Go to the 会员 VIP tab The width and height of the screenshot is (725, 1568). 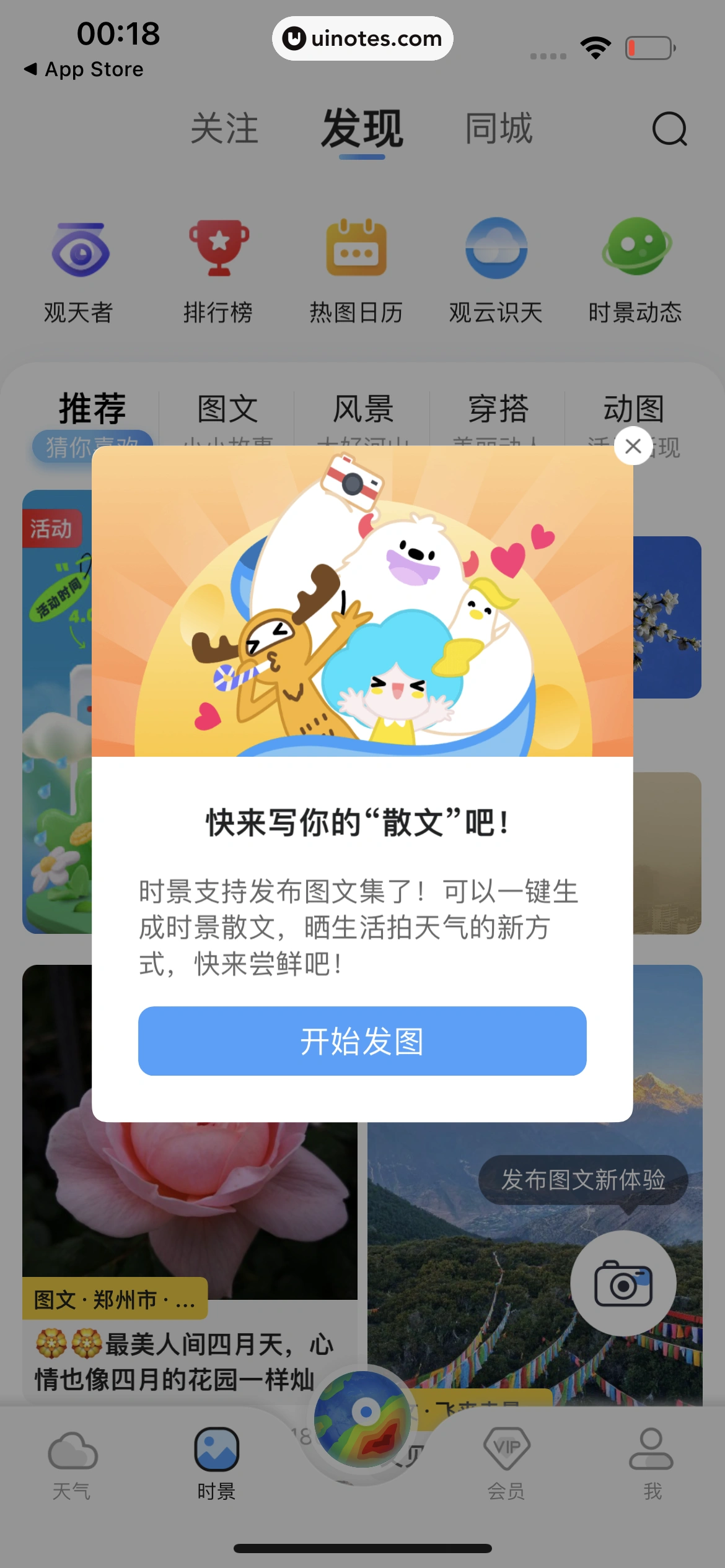point(506,1464)
